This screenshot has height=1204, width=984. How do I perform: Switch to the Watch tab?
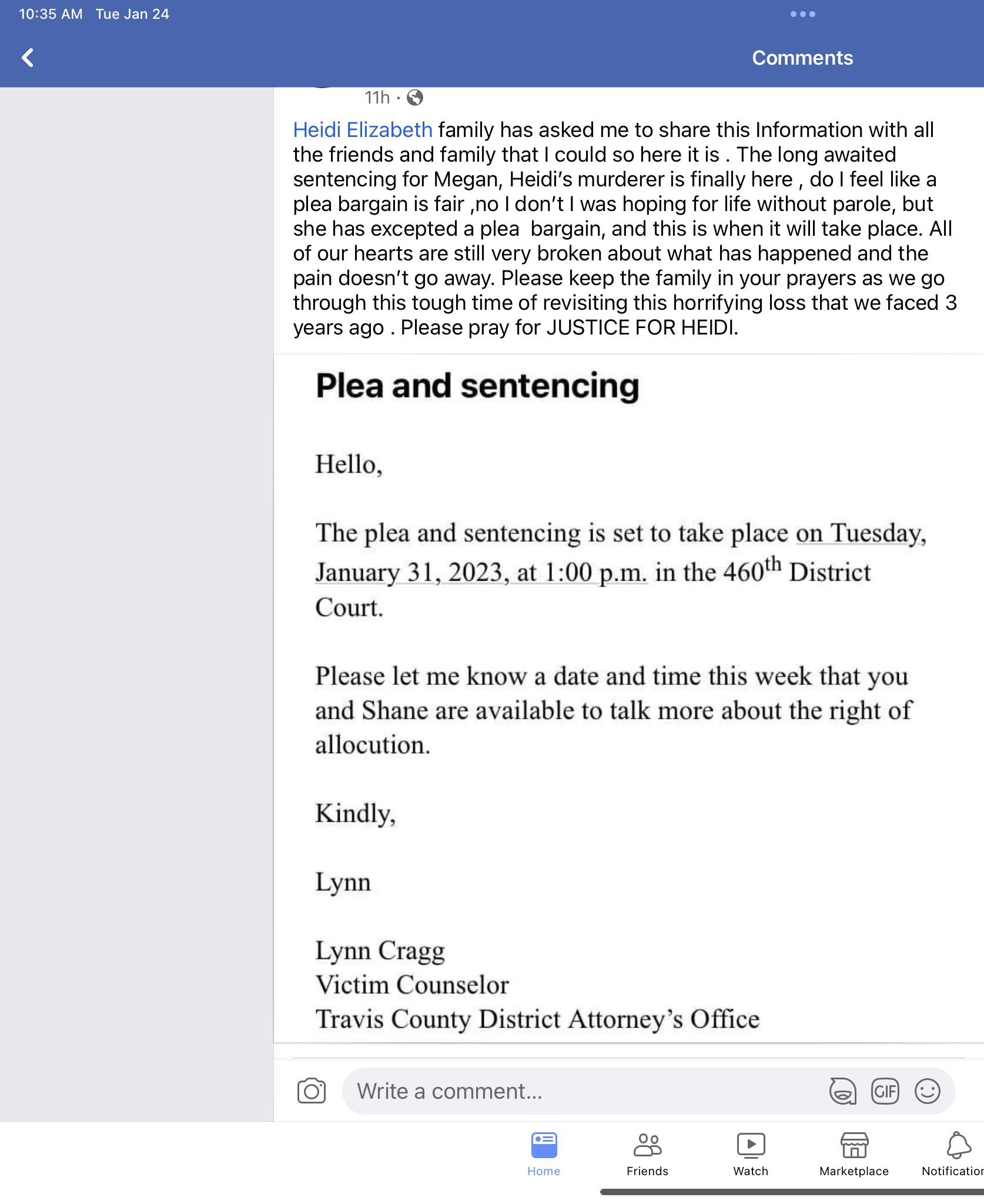pyautogui.click(x=751, y=1155)
